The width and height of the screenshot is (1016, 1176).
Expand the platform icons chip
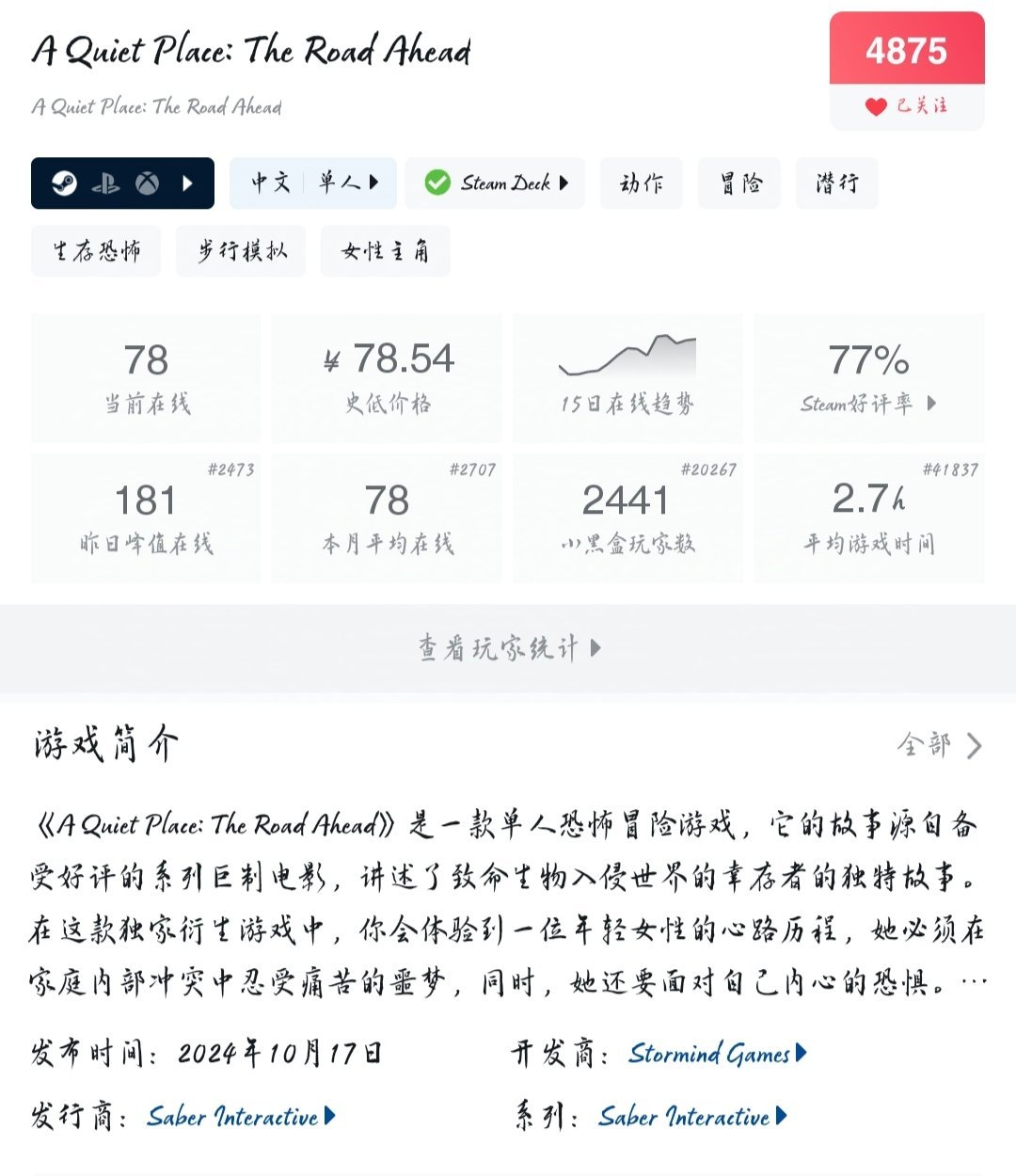pos(122,183)
